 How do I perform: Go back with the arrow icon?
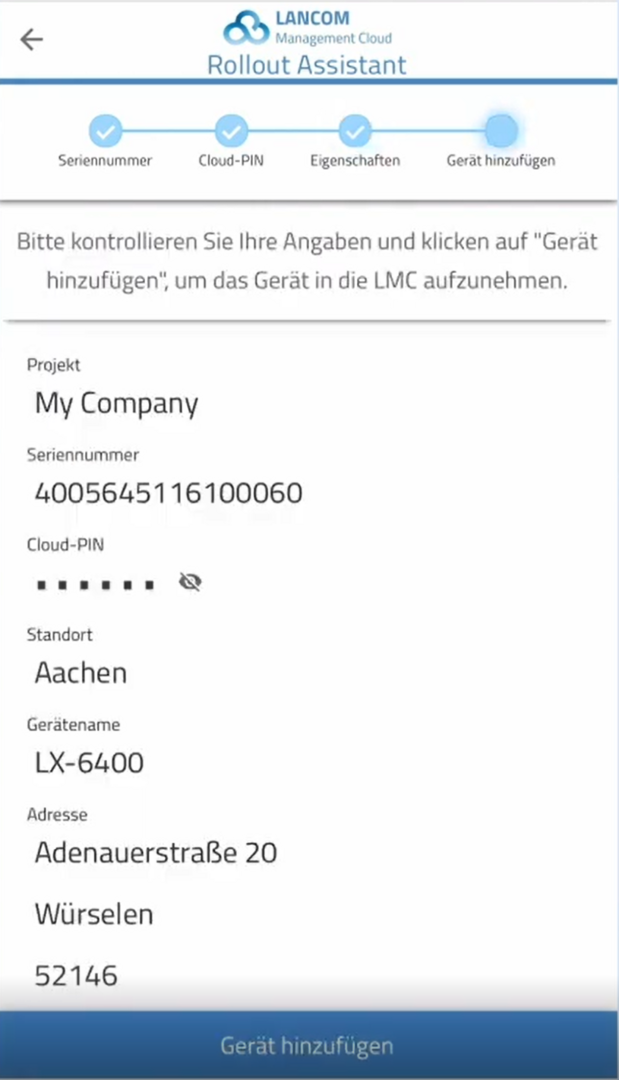(32, 39)
